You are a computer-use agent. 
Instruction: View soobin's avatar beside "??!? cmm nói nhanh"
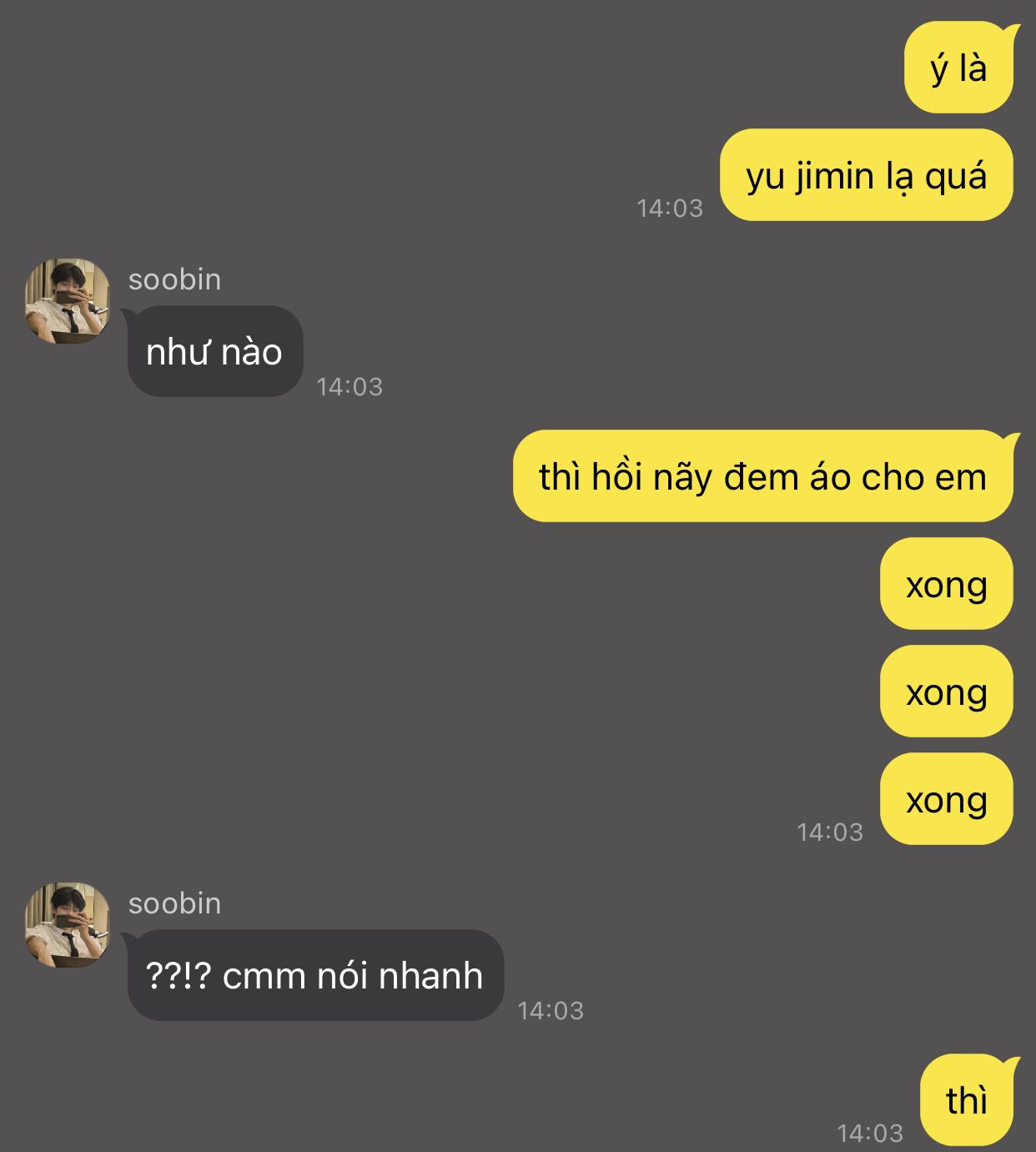[68, 925]
